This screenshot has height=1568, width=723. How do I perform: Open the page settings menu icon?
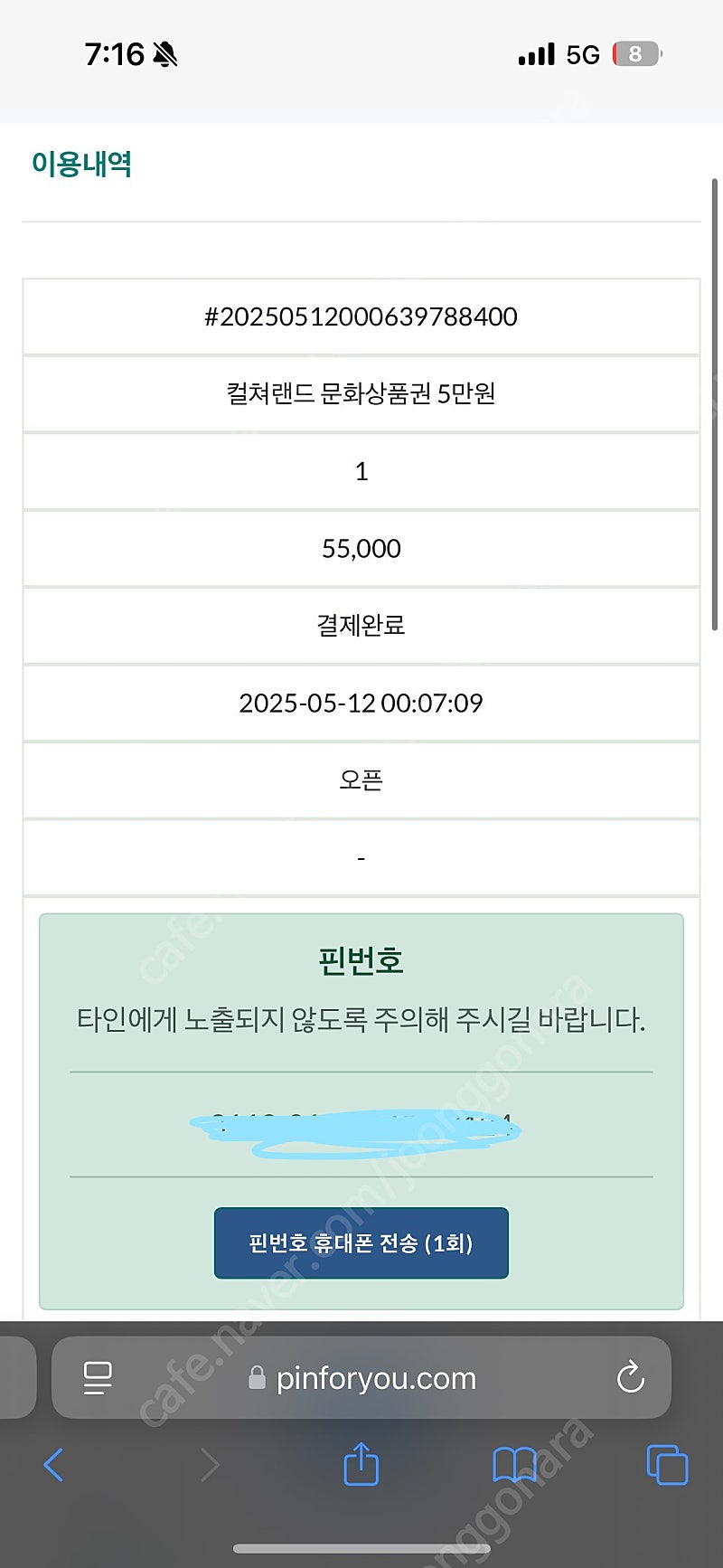(x=98, y=1377)
